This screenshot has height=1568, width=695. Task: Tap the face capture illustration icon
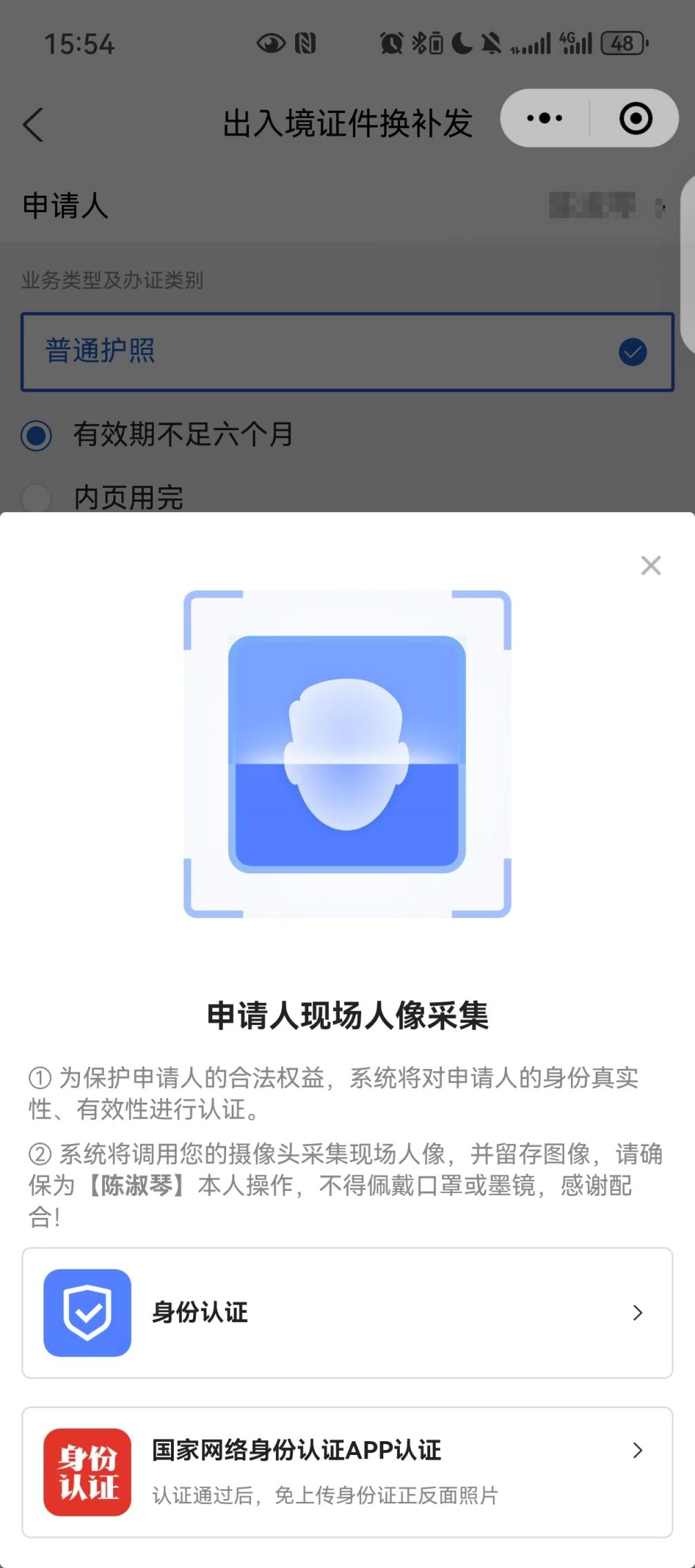[x=347, y=751]
